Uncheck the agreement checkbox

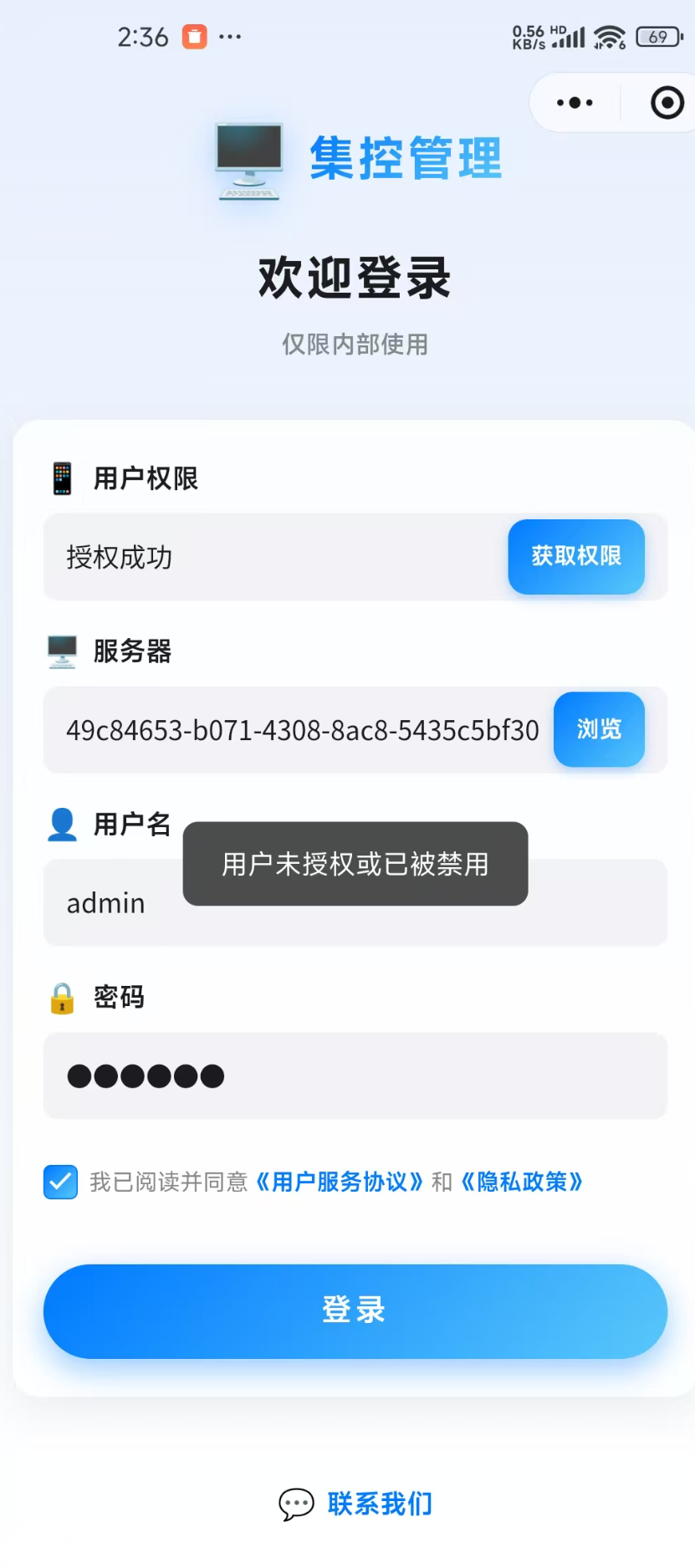click(x=61, y=1182)
